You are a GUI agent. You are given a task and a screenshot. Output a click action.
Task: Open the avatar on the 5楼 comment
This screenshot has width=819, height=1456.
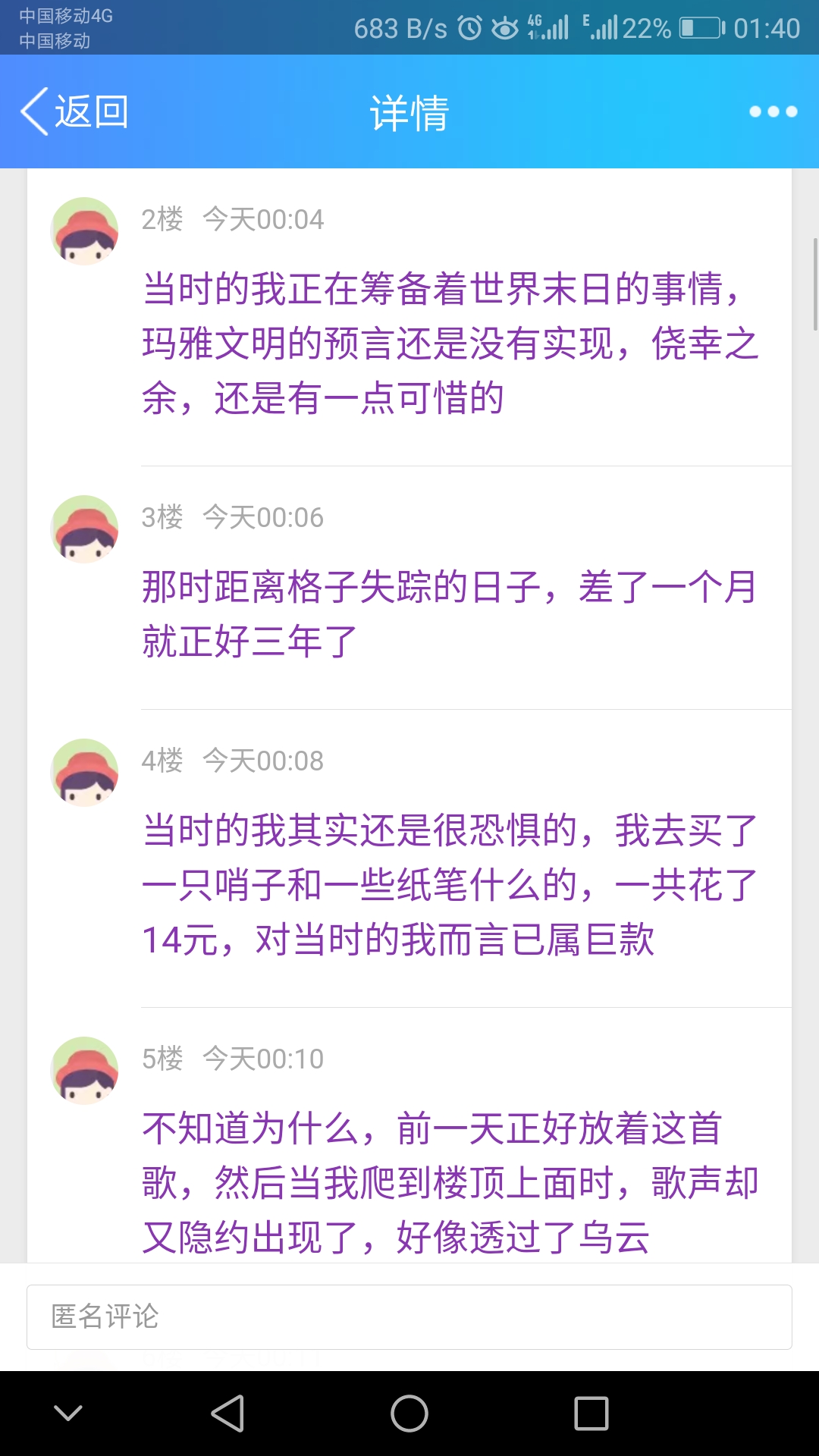(x=84, y=1071)
